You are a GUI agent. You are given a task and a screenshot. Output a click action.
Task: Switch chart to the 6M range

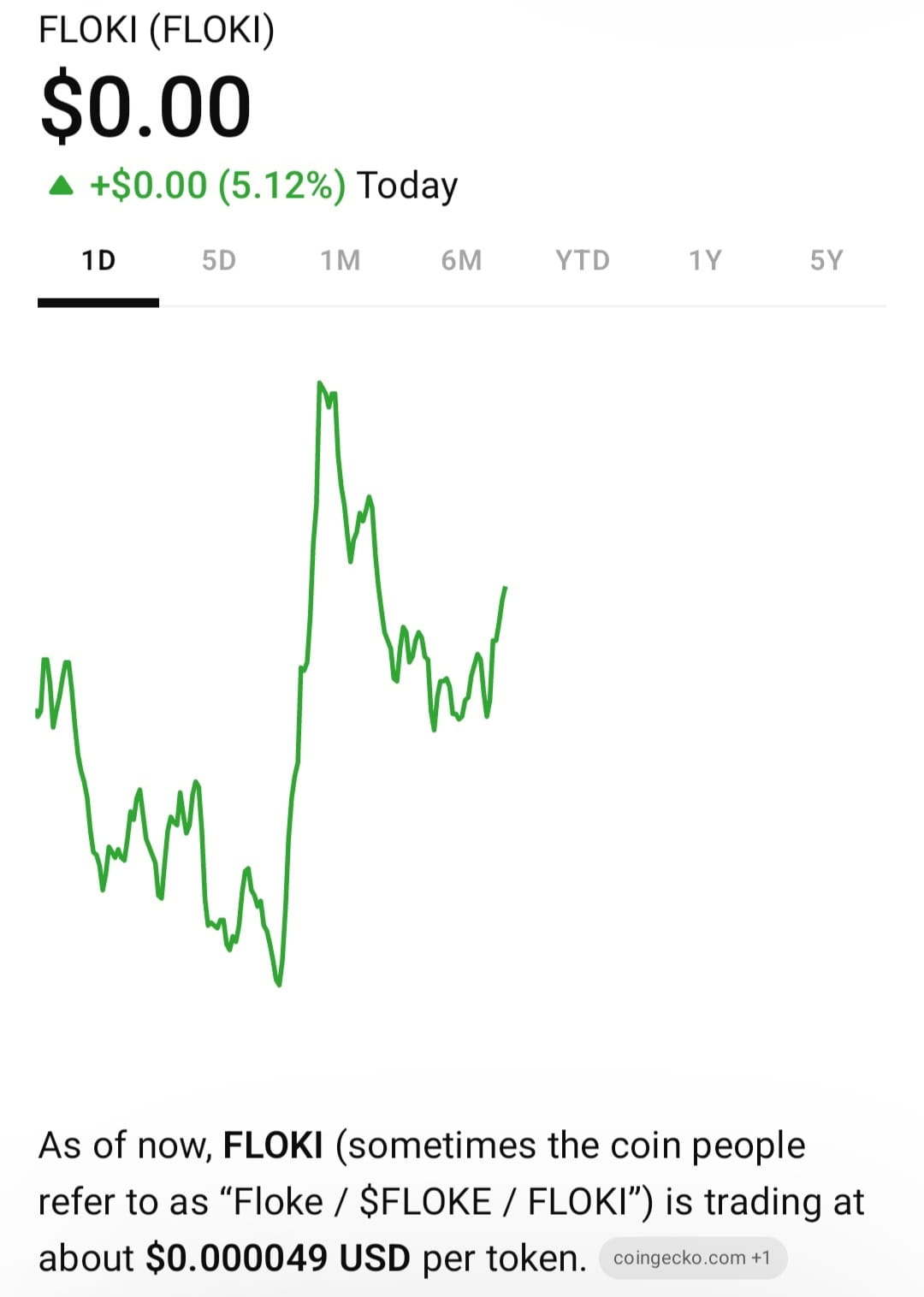pos(462,260)
